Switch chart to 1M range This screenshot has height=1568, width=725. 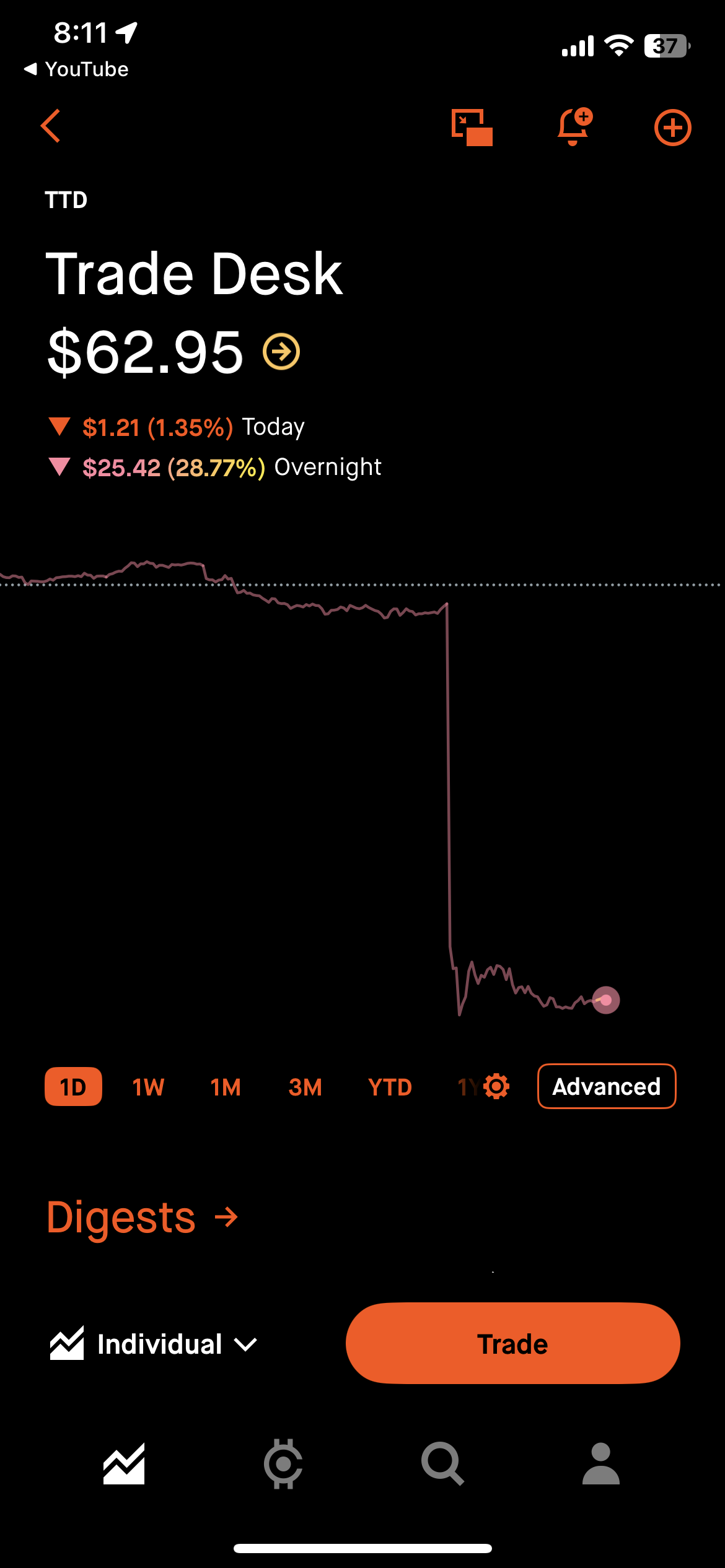pyautogui.click(x=226, y=1087)
